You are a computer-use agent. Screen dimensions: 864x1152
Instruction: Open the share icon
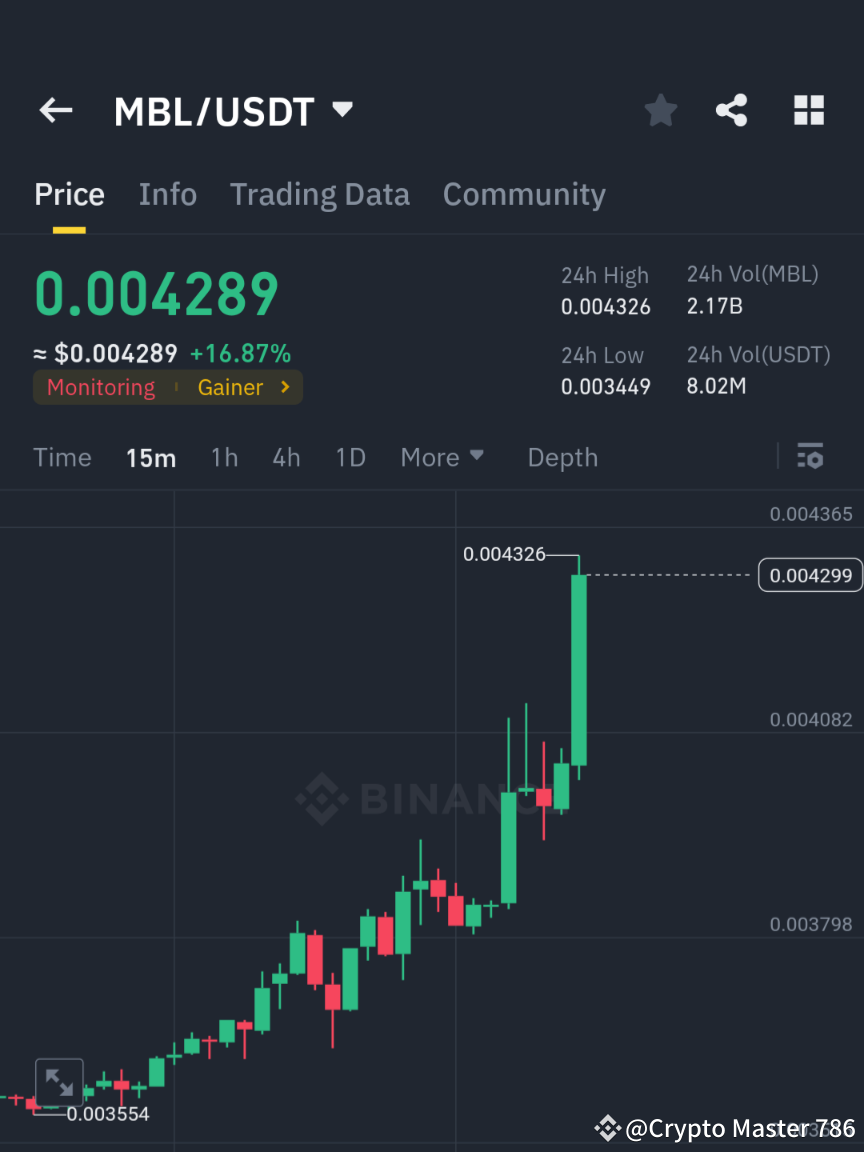[732, 110]
